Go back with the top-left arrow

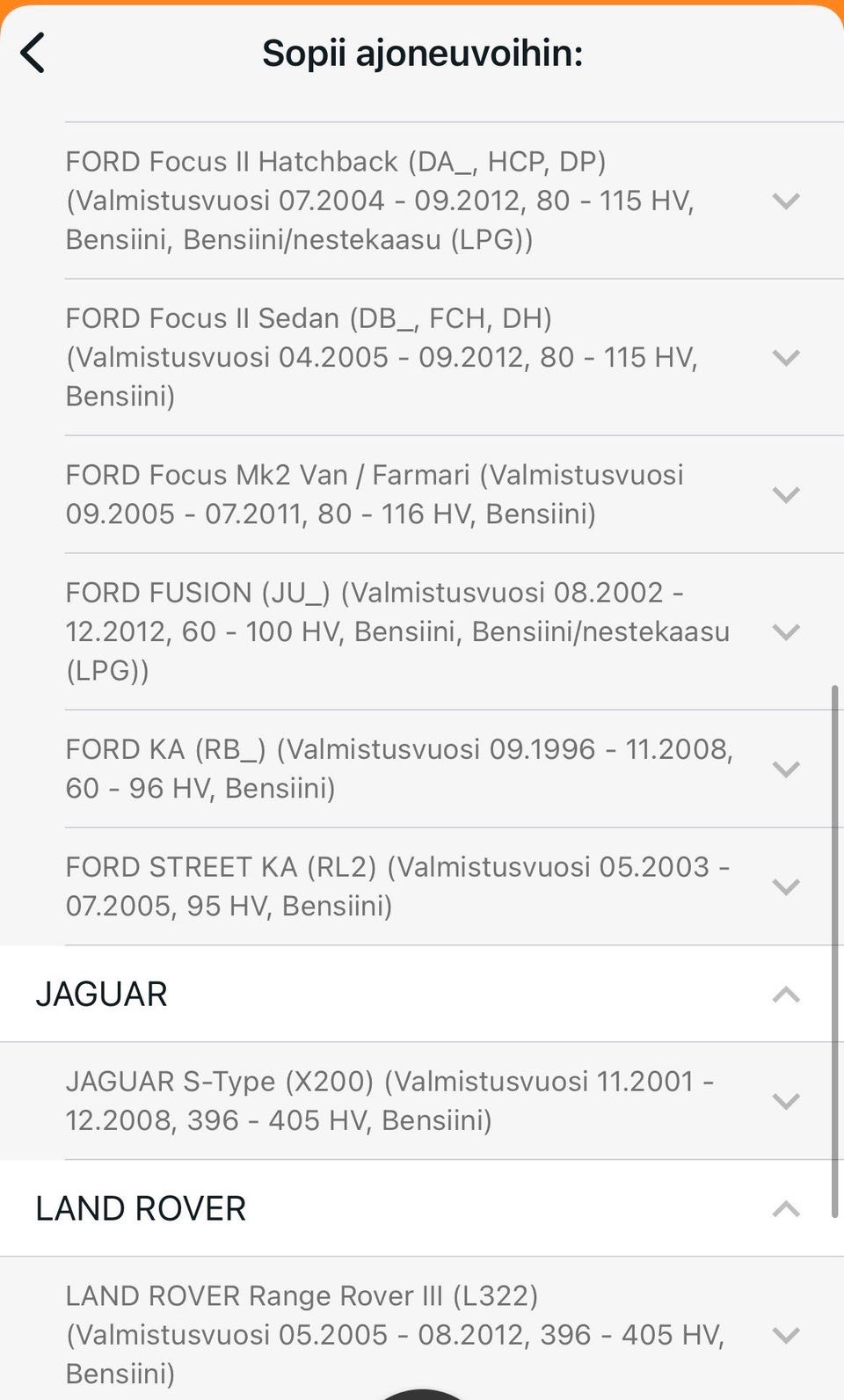coord(33,53)
